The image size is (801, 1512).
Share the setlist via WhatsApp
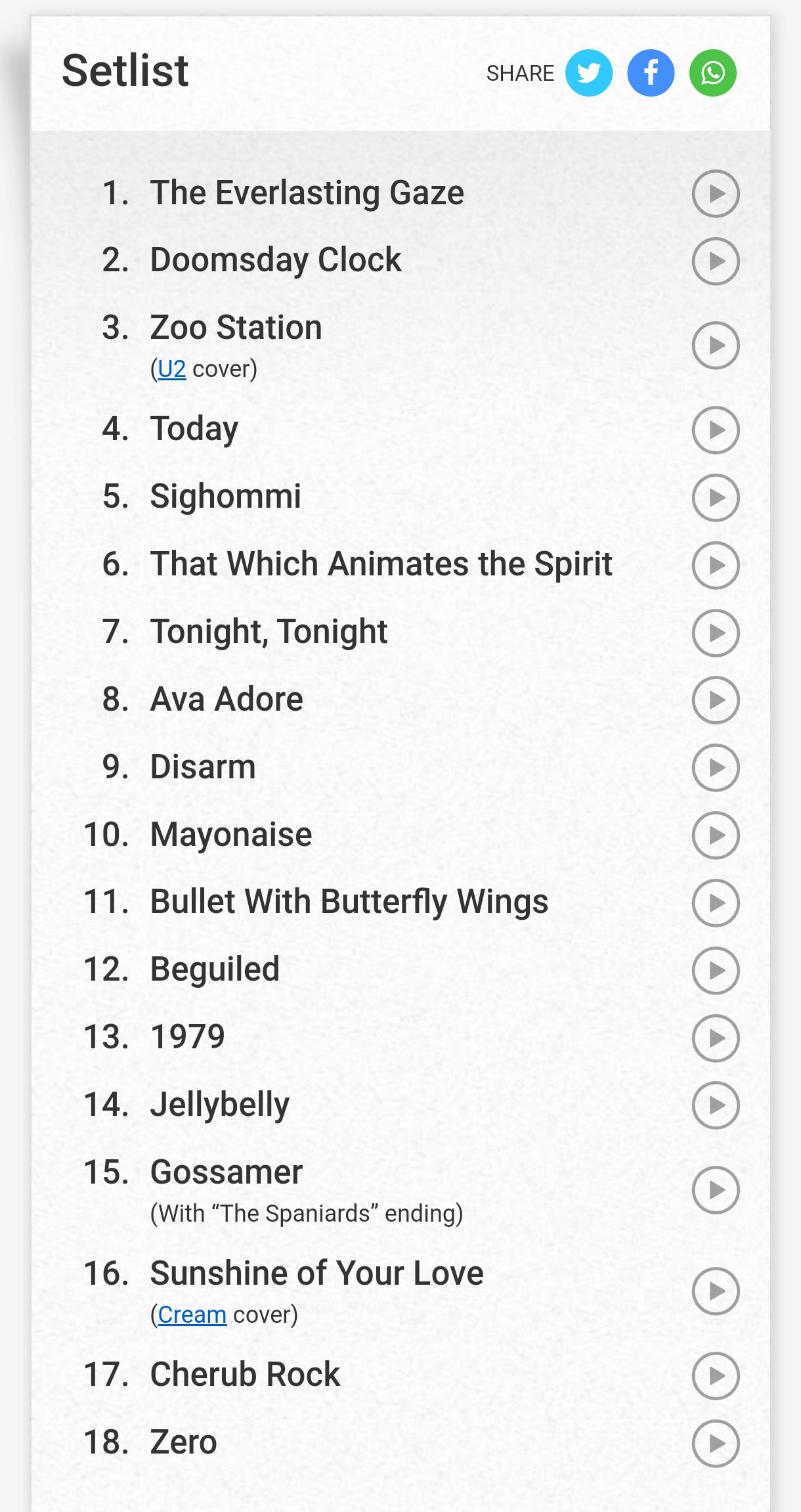point(712,73)
